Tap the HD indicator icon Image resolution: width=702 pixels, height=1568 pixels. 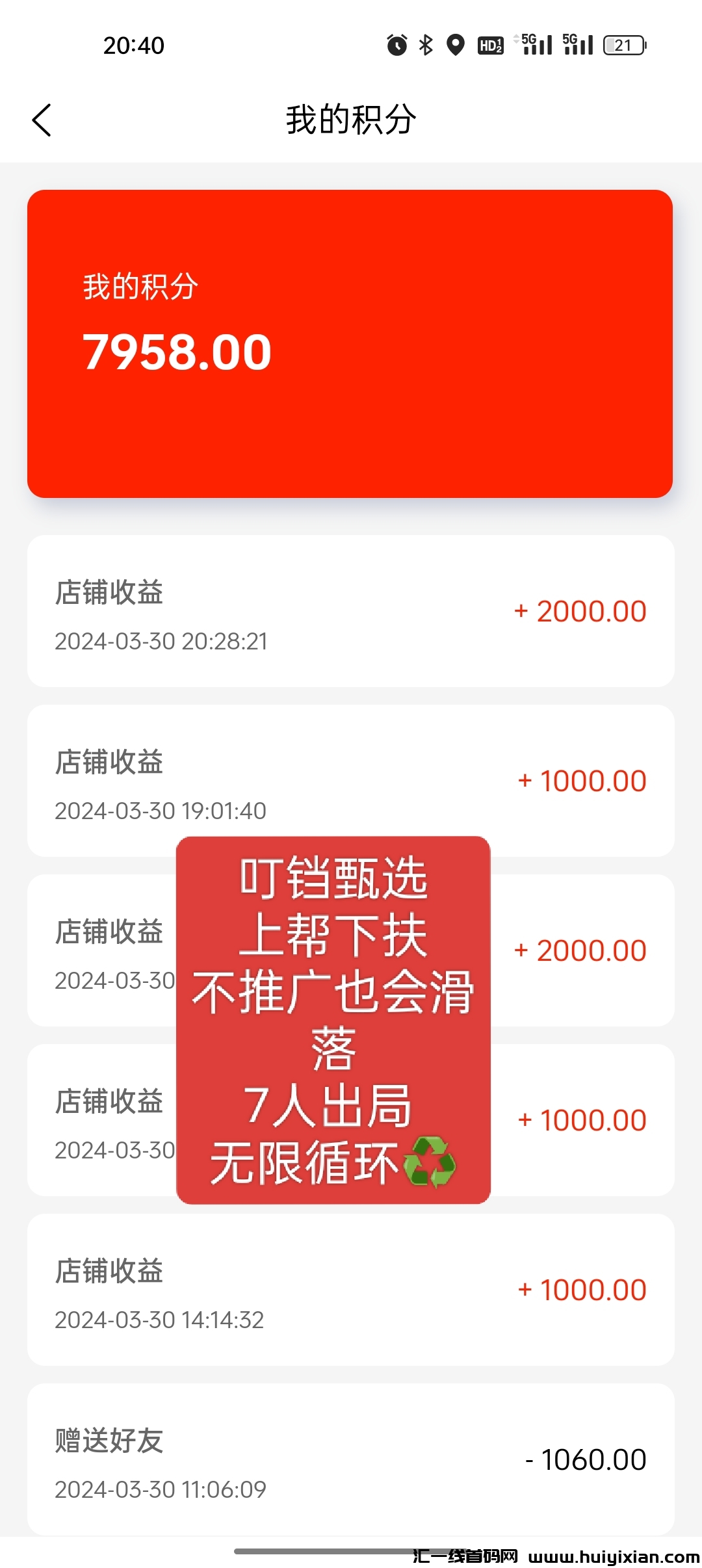coord(489,45)
